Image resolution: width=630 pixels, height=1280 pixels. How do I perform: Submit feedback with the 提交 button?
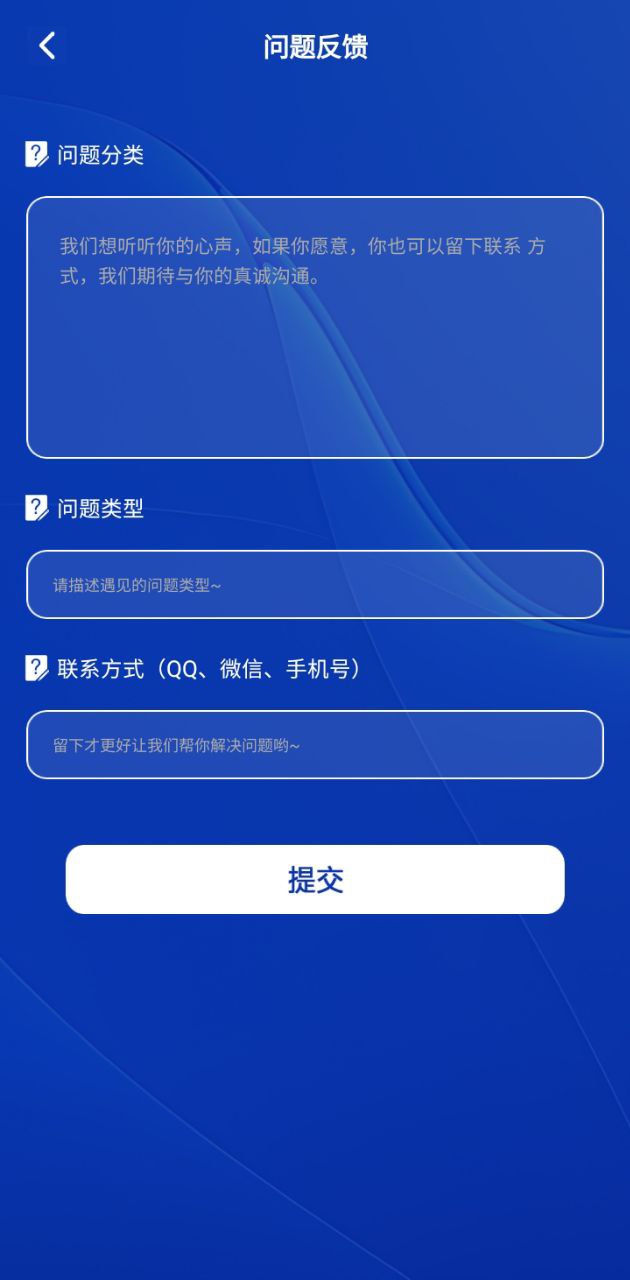(x=315, y=880)
